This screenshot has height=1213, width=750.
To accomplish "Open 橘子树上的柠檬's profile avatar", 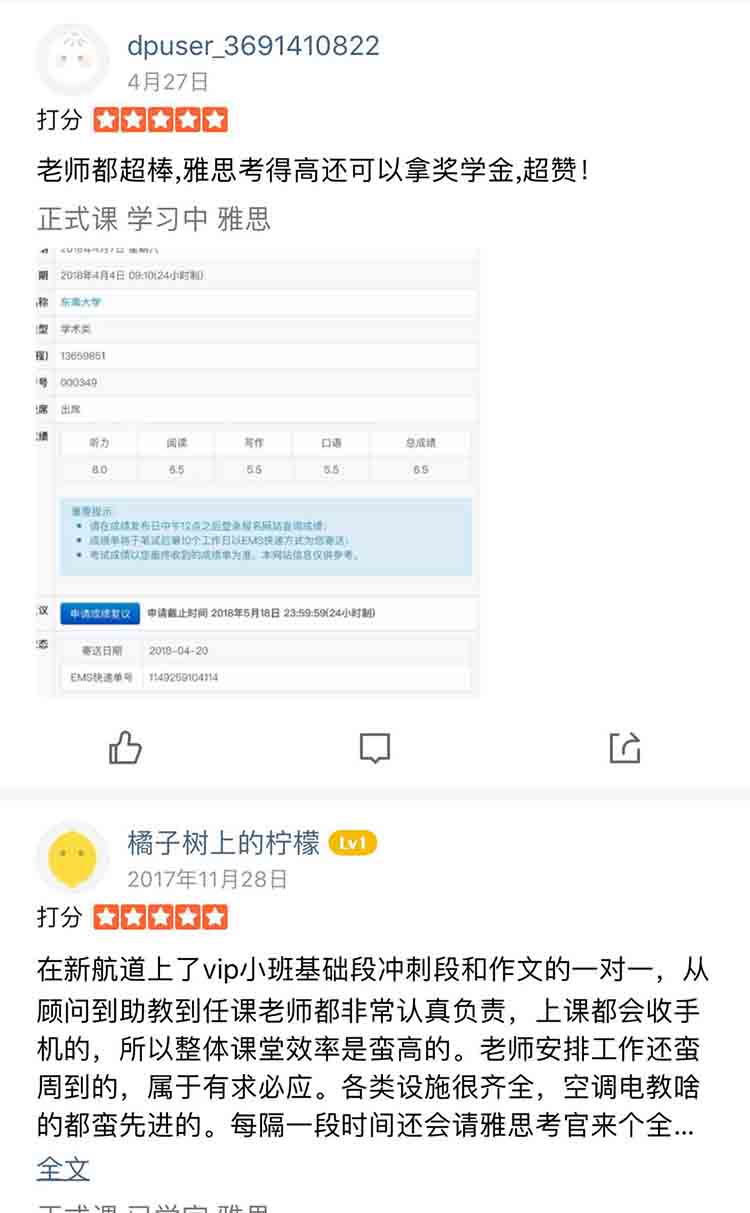I will pyautogui.click(x=72, y=857).
